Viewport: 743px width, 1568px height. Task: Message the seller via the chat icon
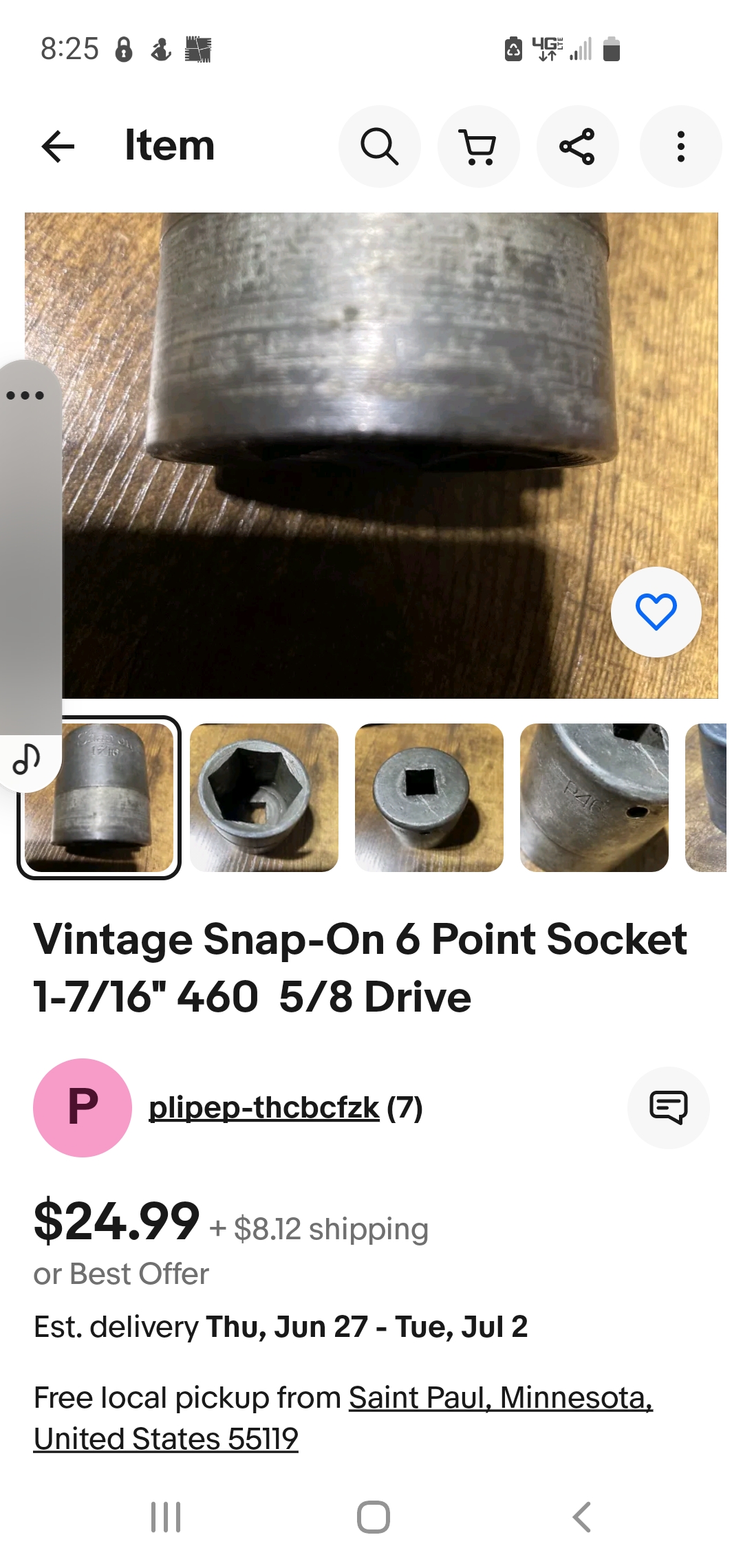[x=668, y=1107]
